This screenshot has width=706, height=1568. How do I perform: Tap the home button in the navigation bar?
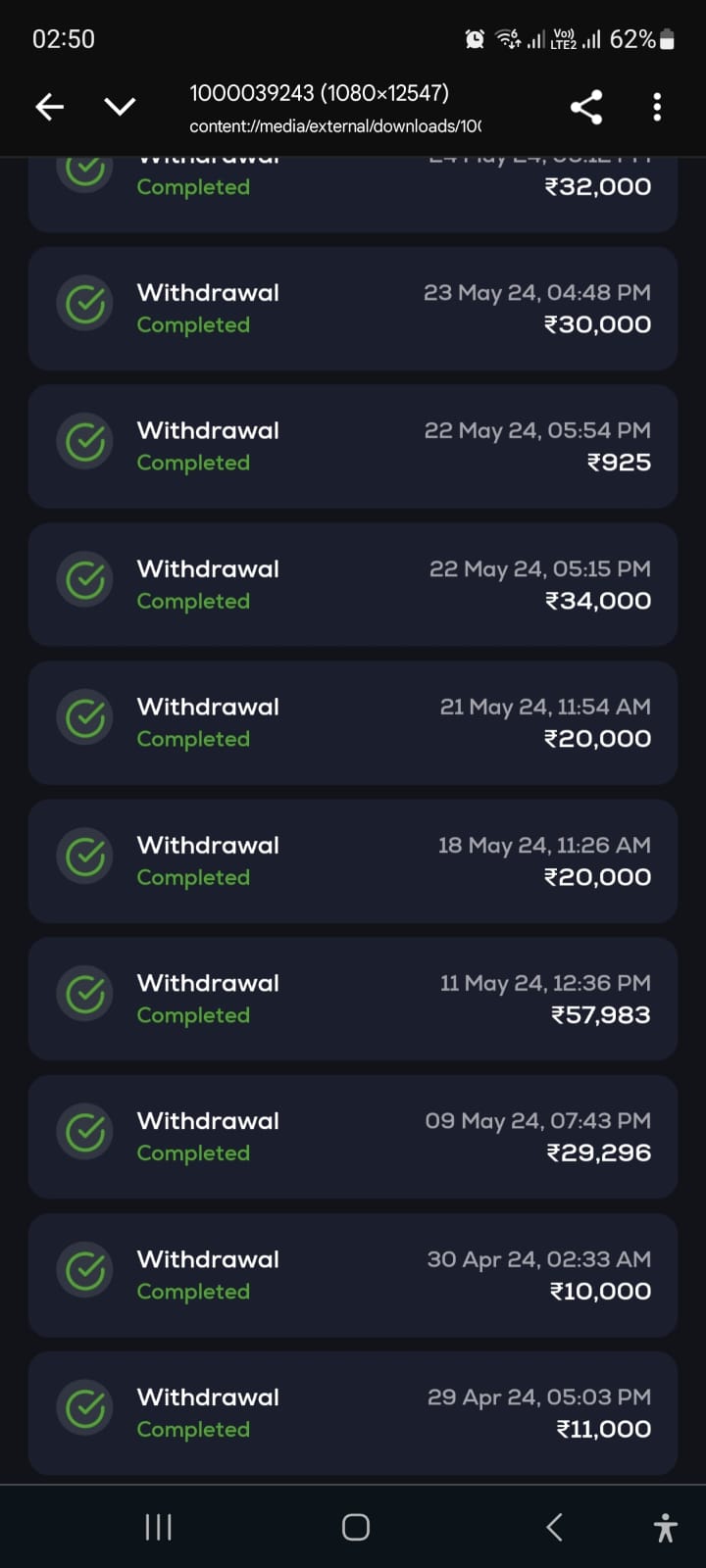pos(355,1526)
